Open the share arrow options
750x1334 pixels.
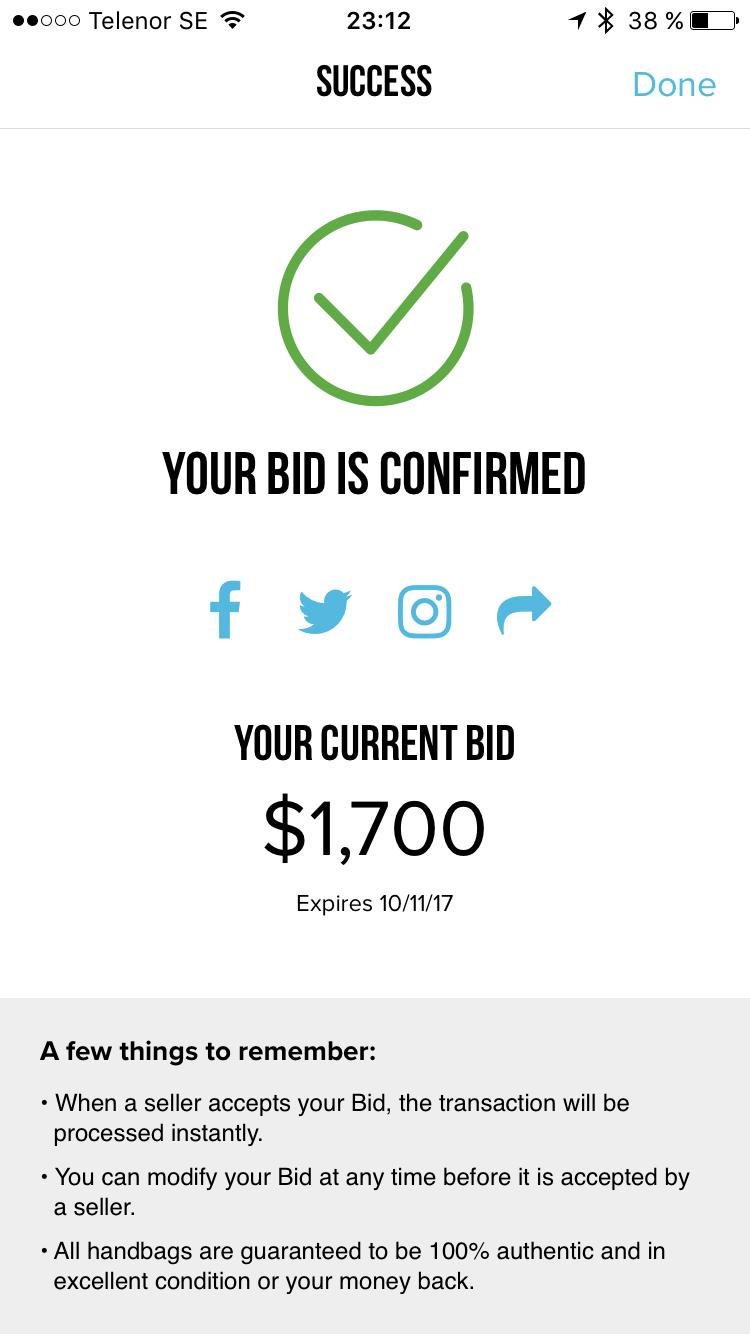point(524,610)
